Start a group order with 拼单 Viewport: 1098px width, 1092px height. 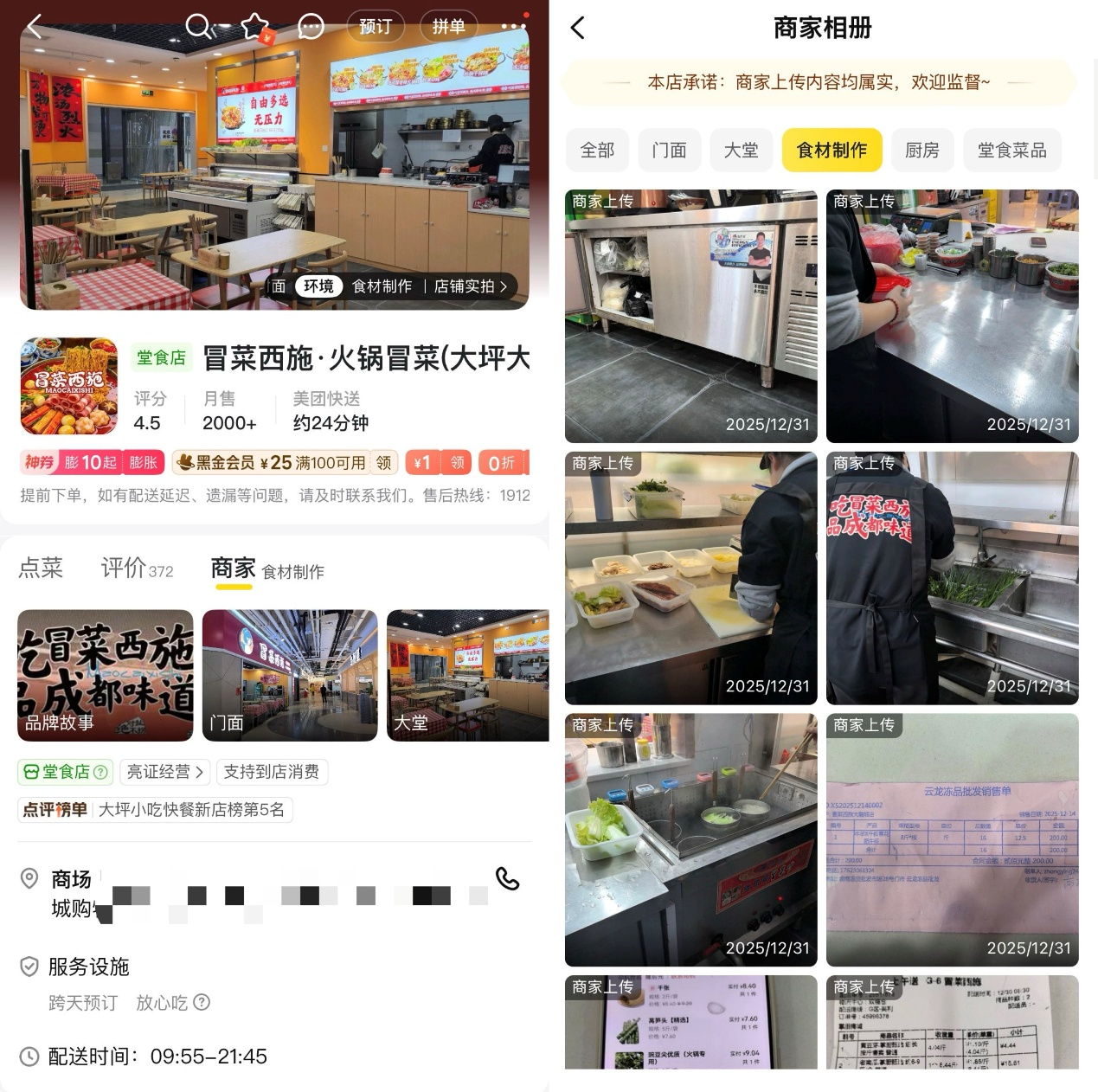[x=448, y=27]
